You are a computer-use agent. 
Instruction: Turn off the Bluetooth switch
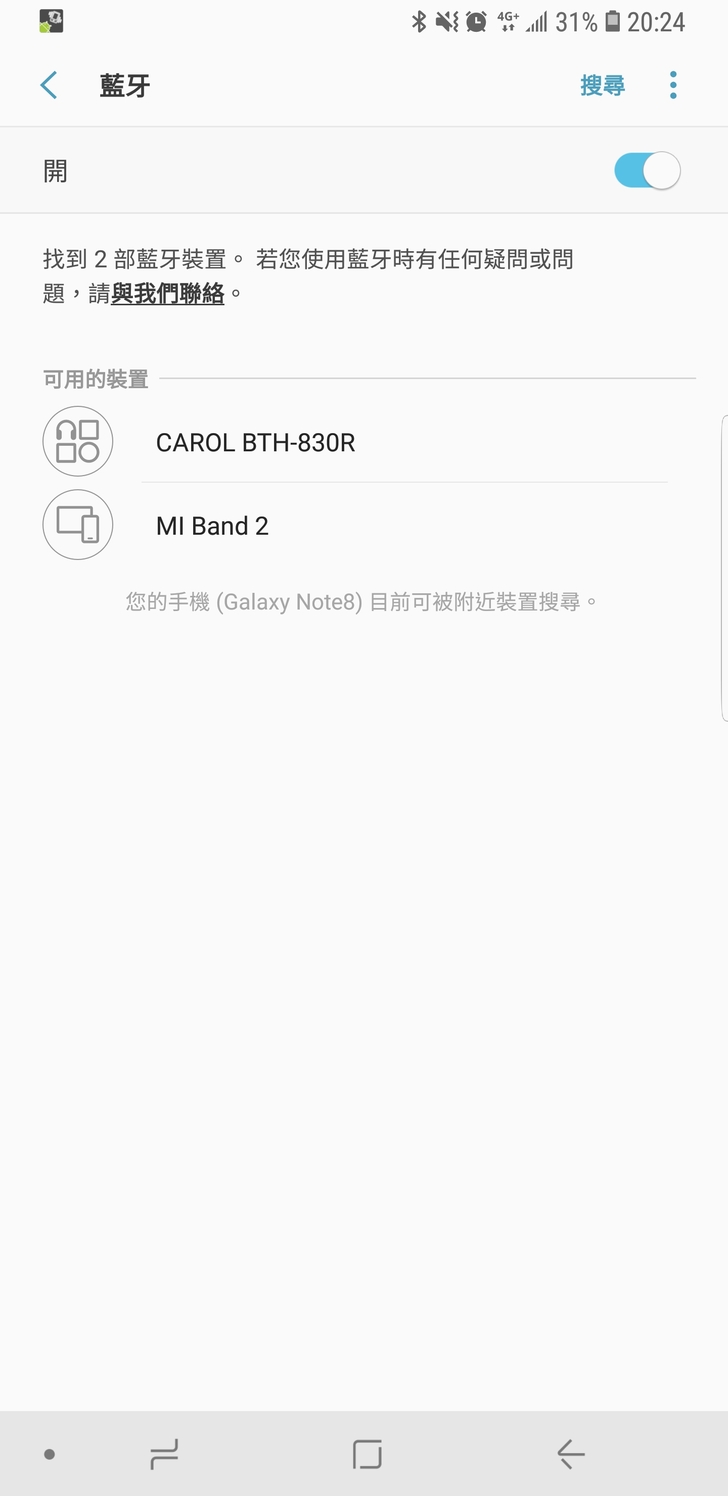pos(647,171)
